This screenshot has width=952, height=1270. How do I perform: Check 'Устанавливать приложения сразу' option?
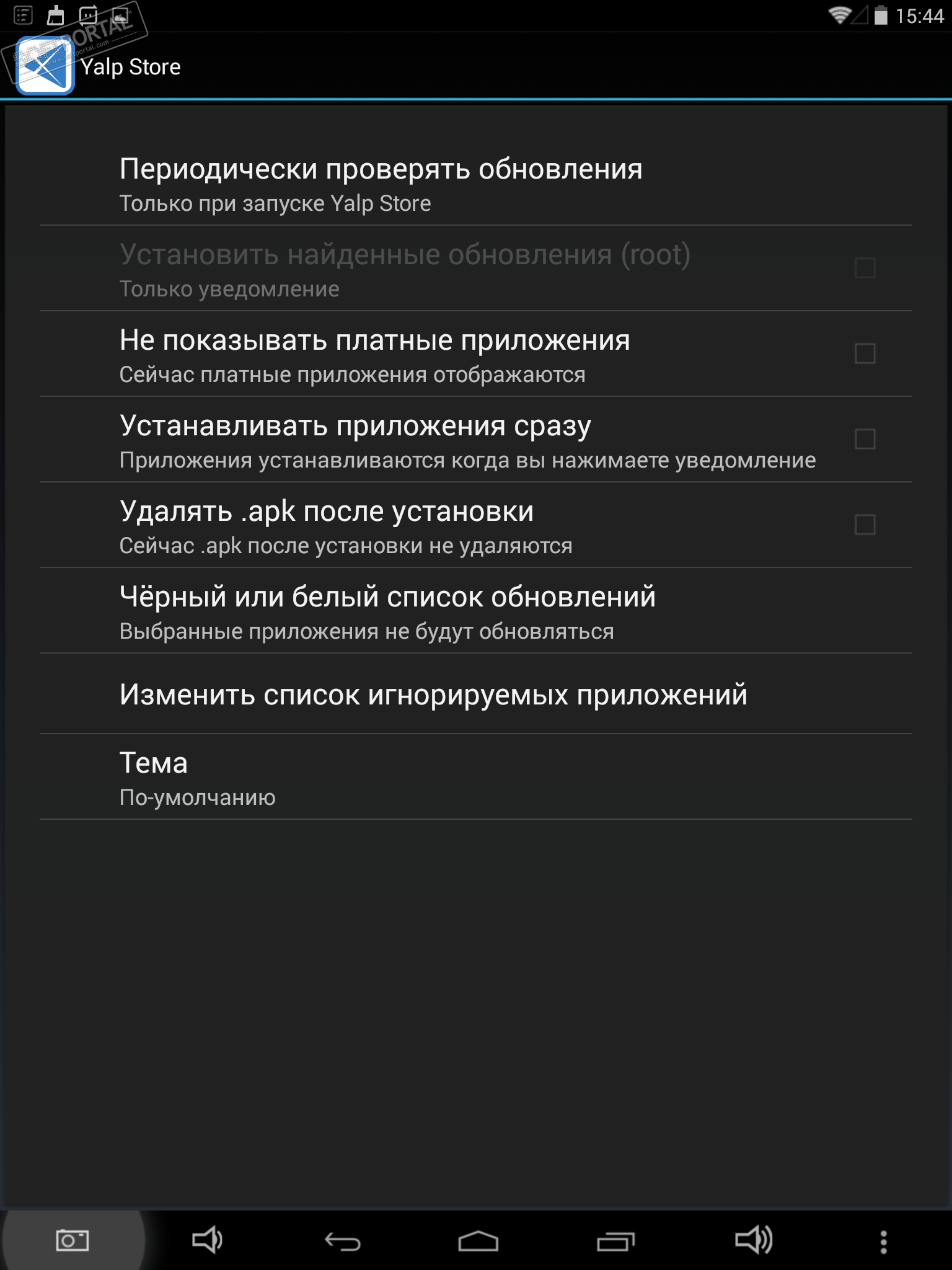(865, 439)
